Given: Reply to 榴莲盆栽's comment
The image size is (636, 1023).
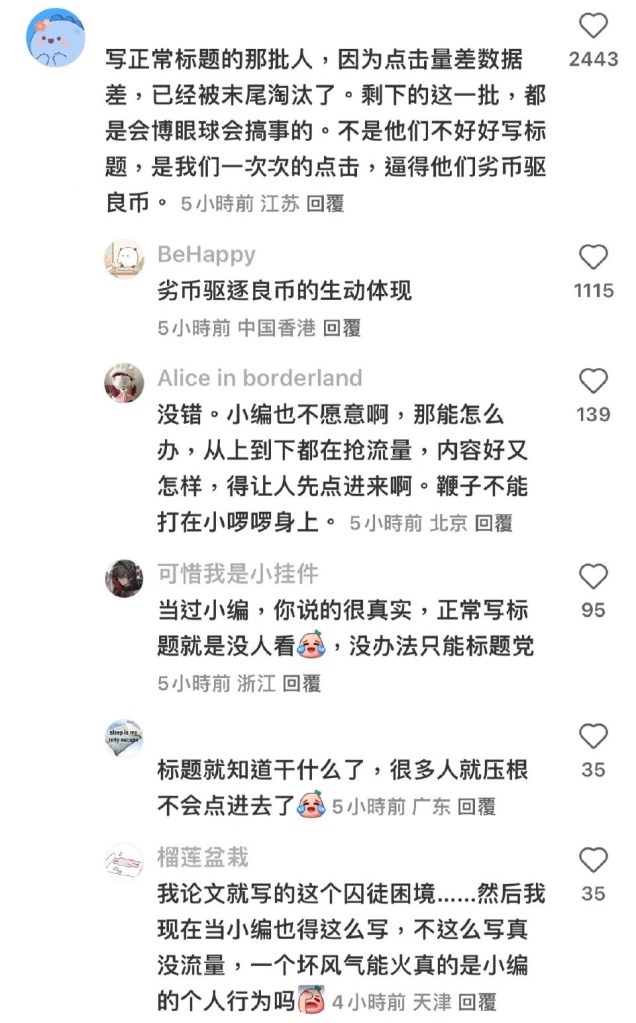Looking at the screenshot, I should point(477,1001).
